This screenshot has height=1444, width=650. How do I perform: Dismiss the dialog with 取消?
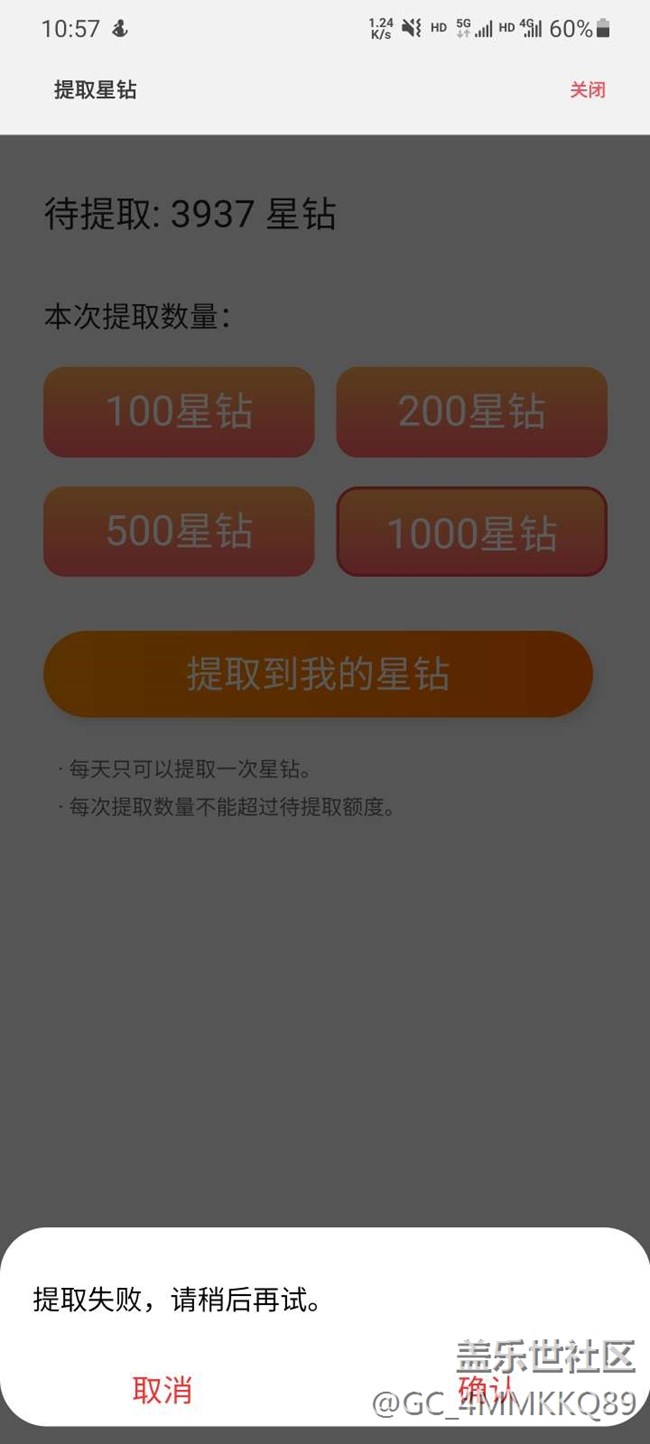click(x=162, y=1389)
